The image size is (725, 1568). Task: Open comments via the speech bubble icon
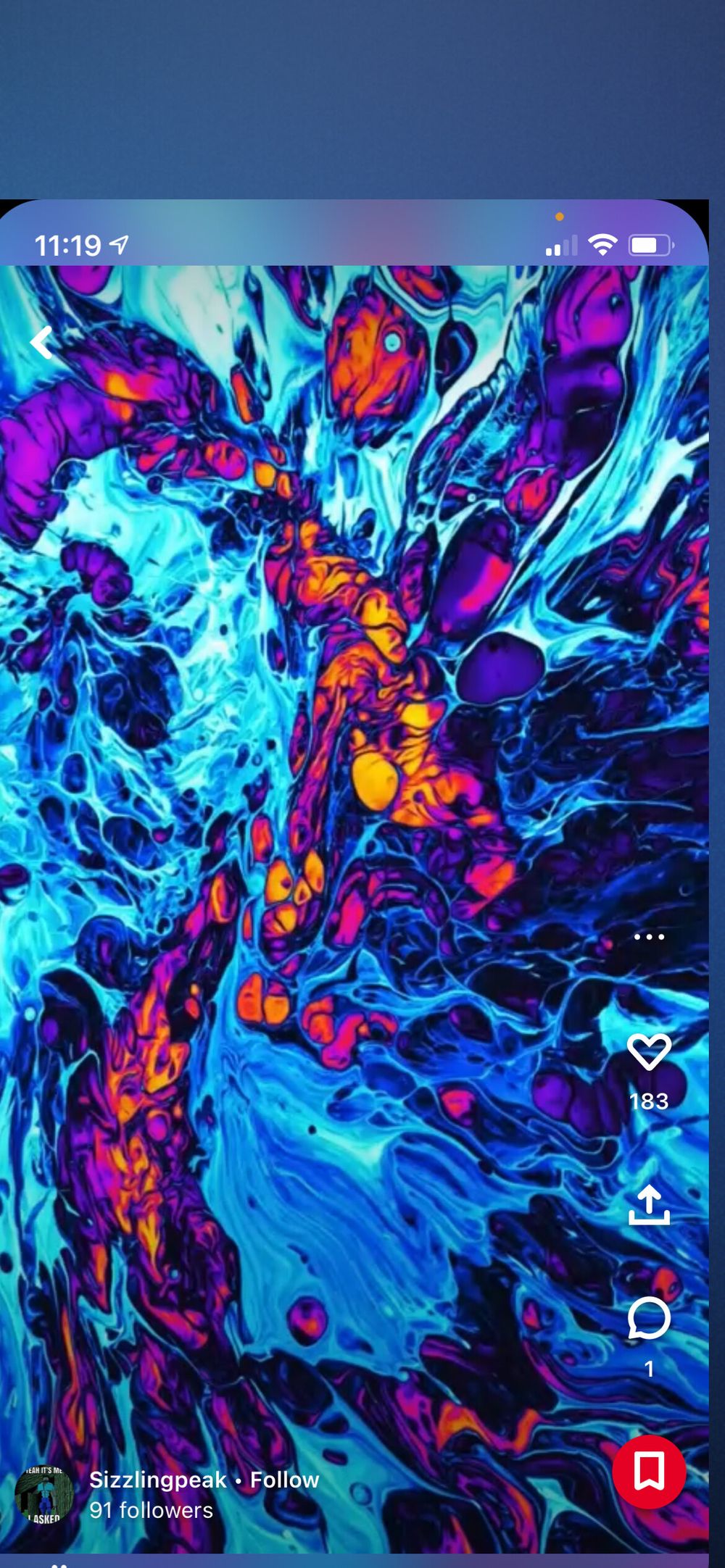click(x=649, y=1318)
